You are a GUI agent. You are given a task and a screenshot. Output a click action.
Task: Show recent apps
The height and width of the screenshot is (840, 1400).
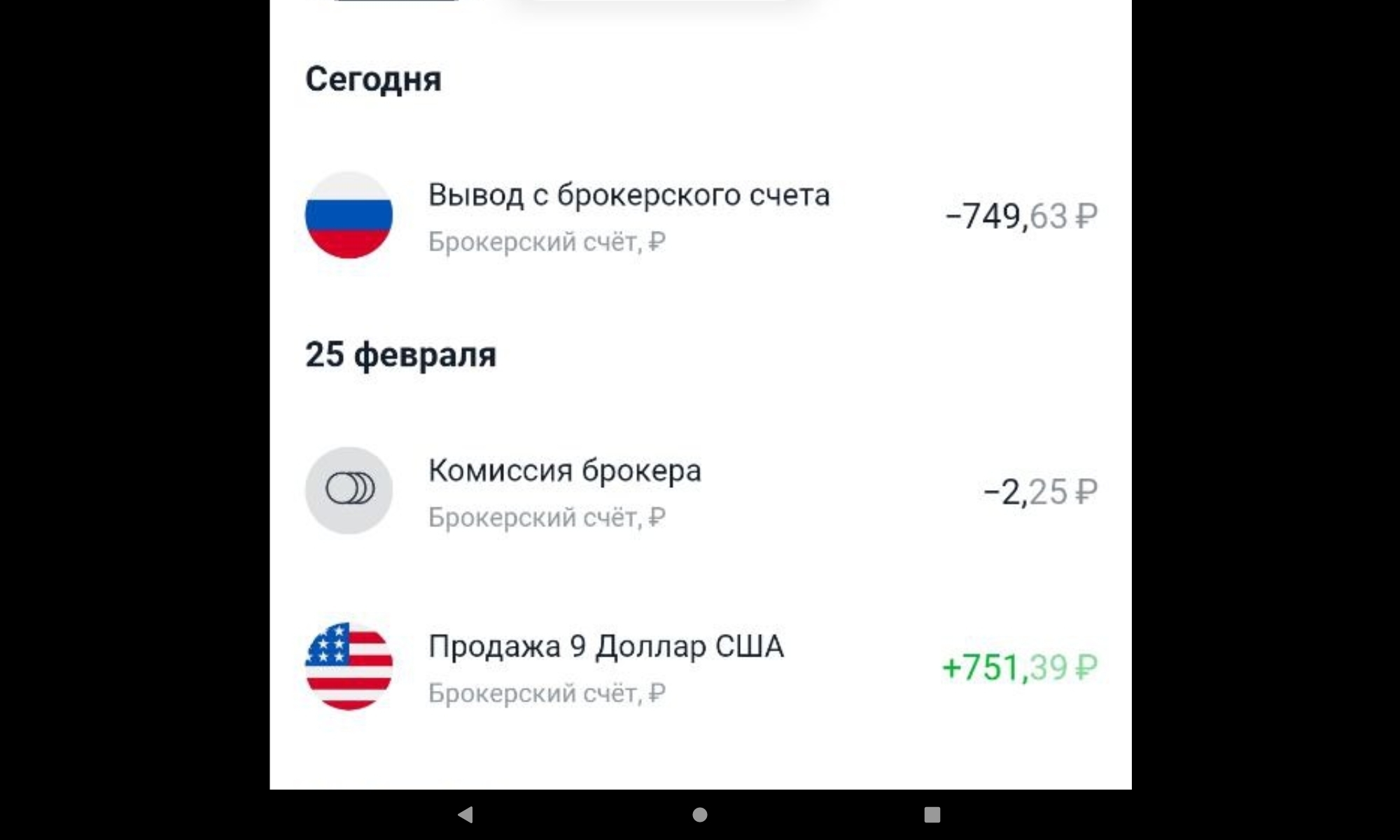tap(932, 814)
